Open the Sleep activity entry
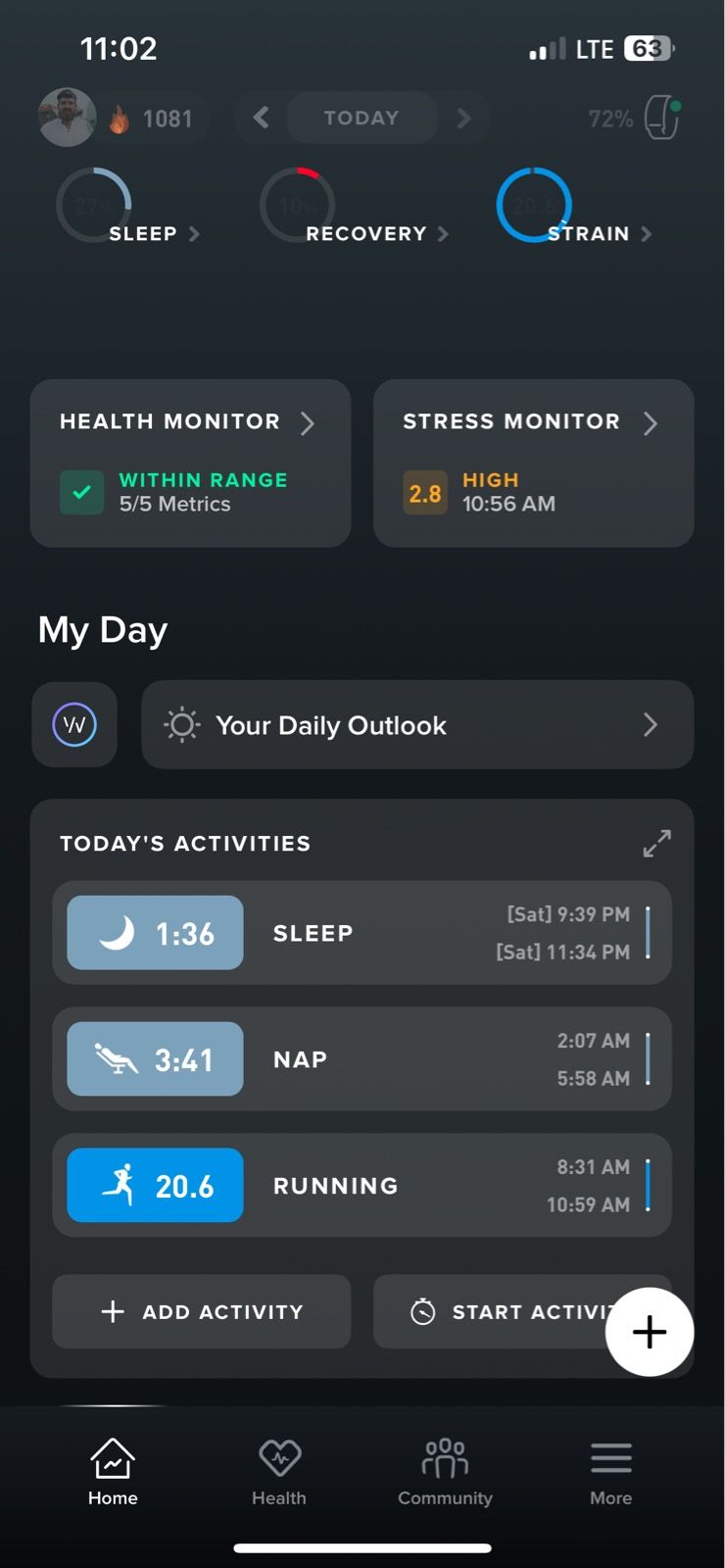 coord(362,933)
